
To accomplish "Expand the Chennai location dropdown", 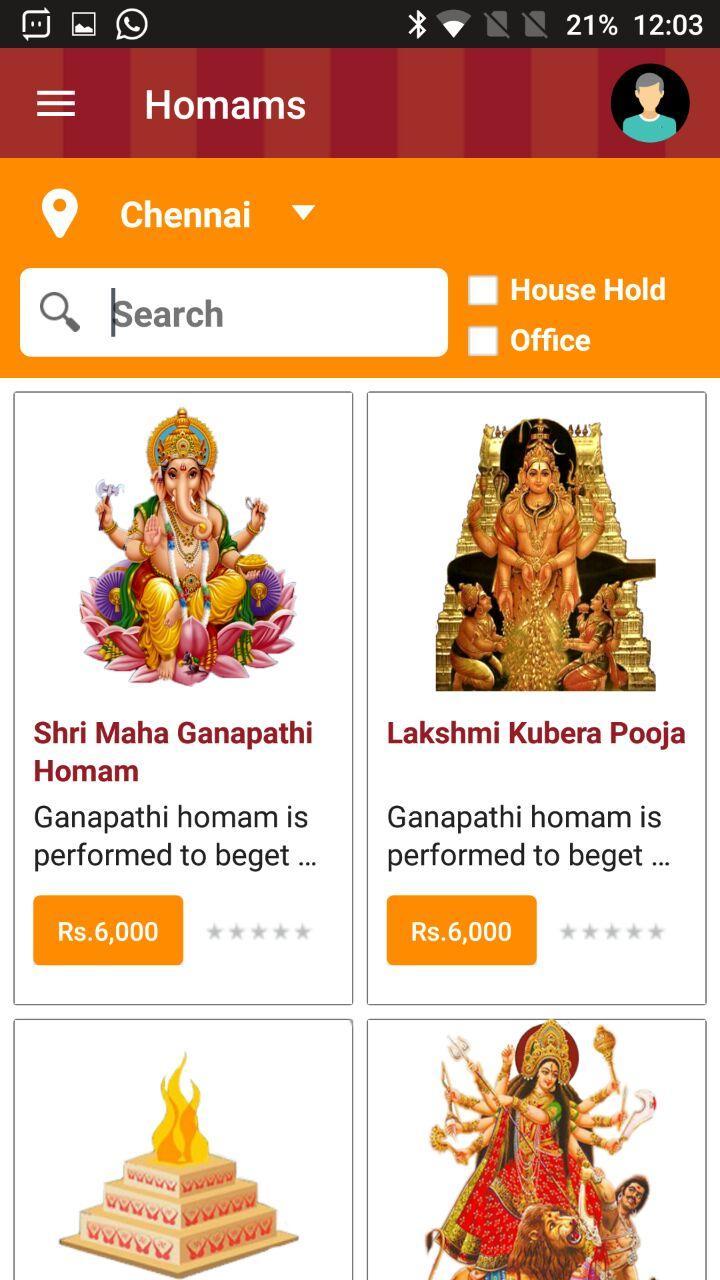I will coord(303,212).
